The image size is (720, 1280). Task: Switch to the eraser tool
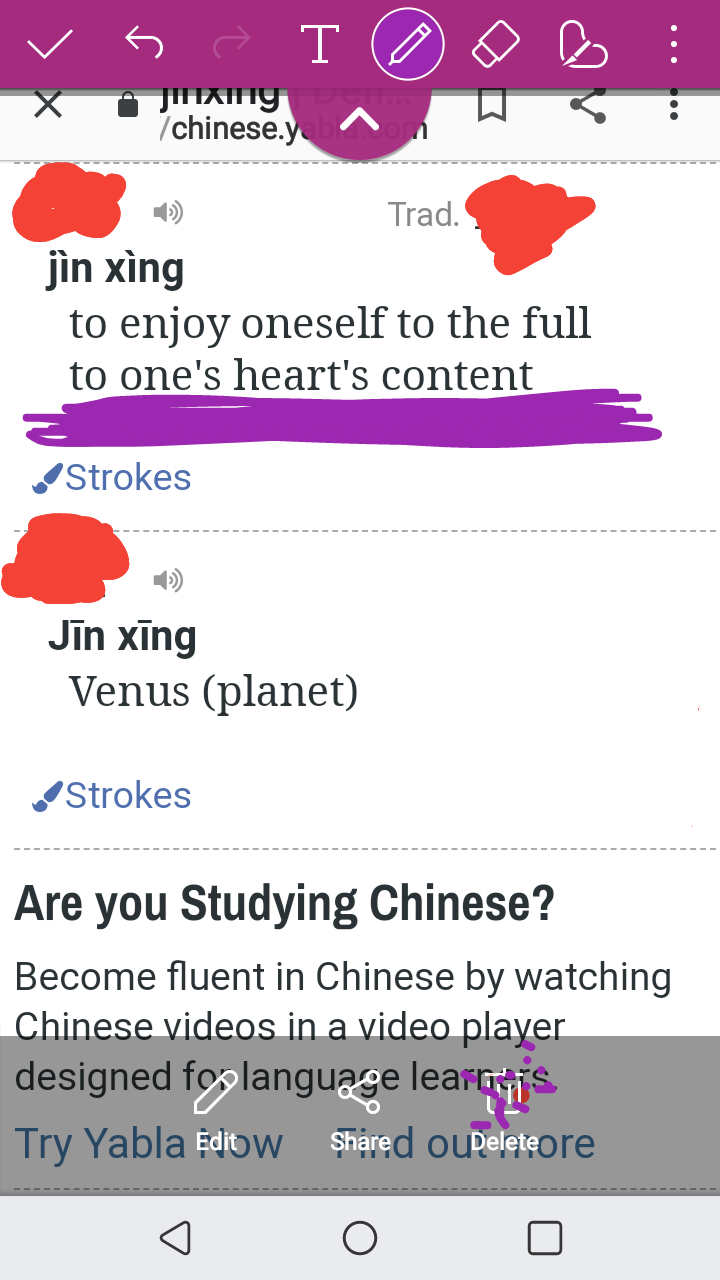coord(495,44)
